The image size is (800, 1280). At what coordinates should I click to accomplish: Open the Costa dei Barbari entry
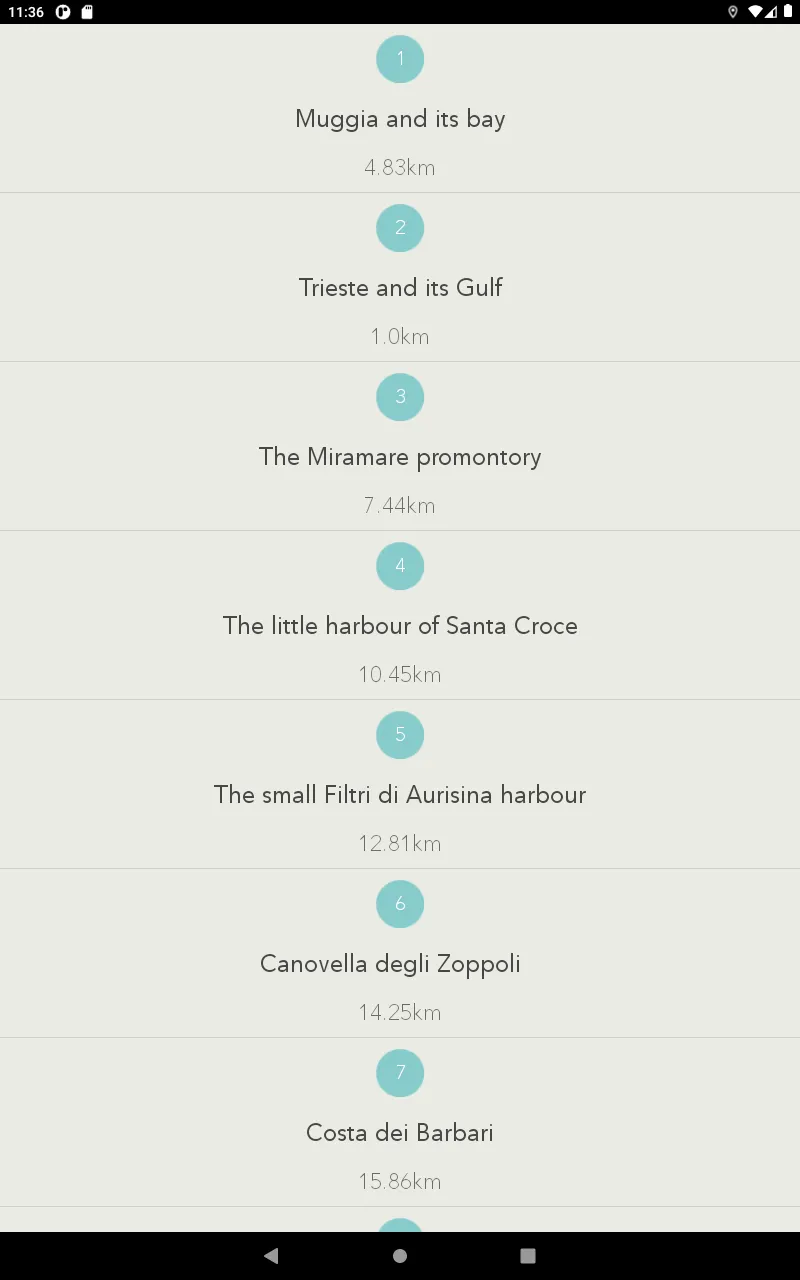[400, 1132]
